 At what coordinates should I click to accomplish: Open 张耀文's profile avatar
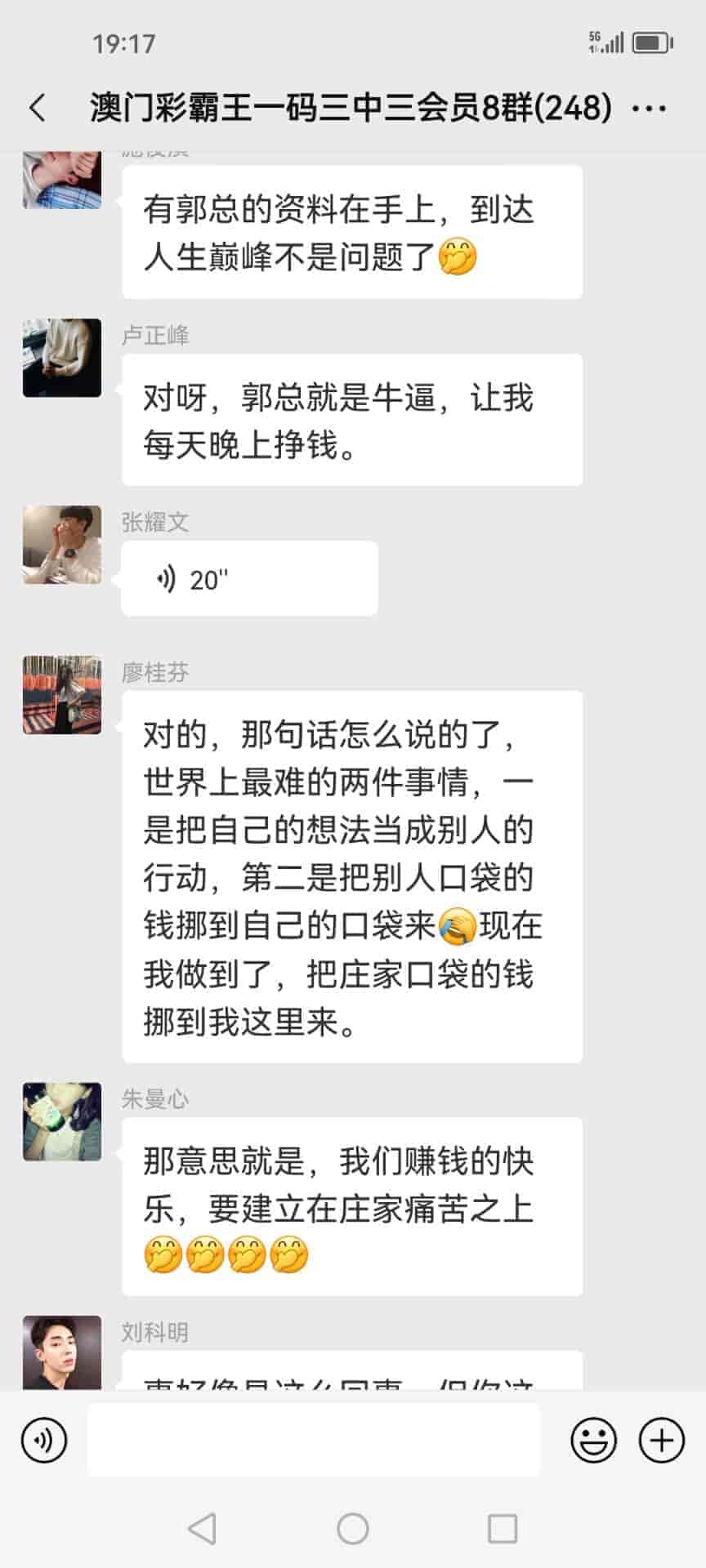[62, 545]
